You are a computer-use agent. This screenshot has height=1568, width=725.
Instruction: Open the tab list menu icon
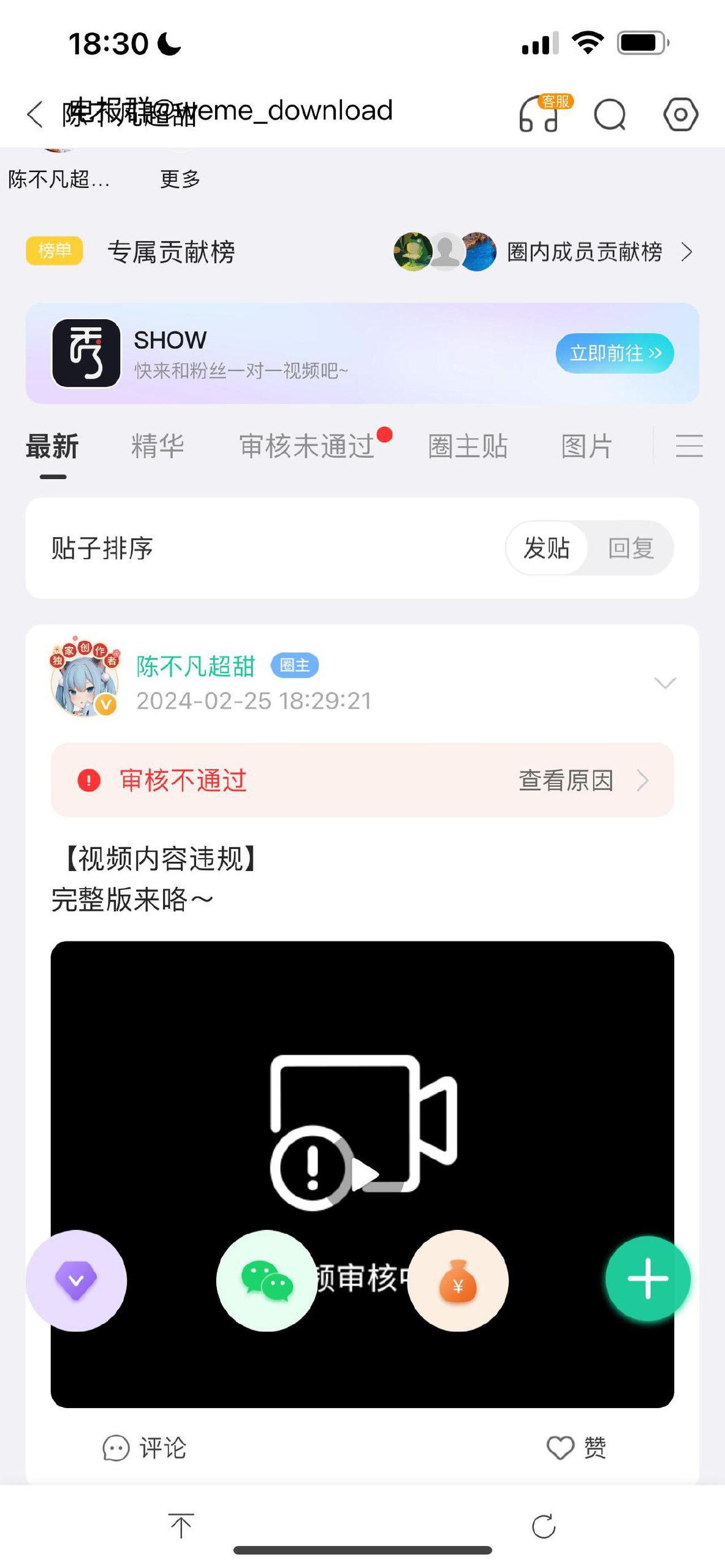pos(689,446)
